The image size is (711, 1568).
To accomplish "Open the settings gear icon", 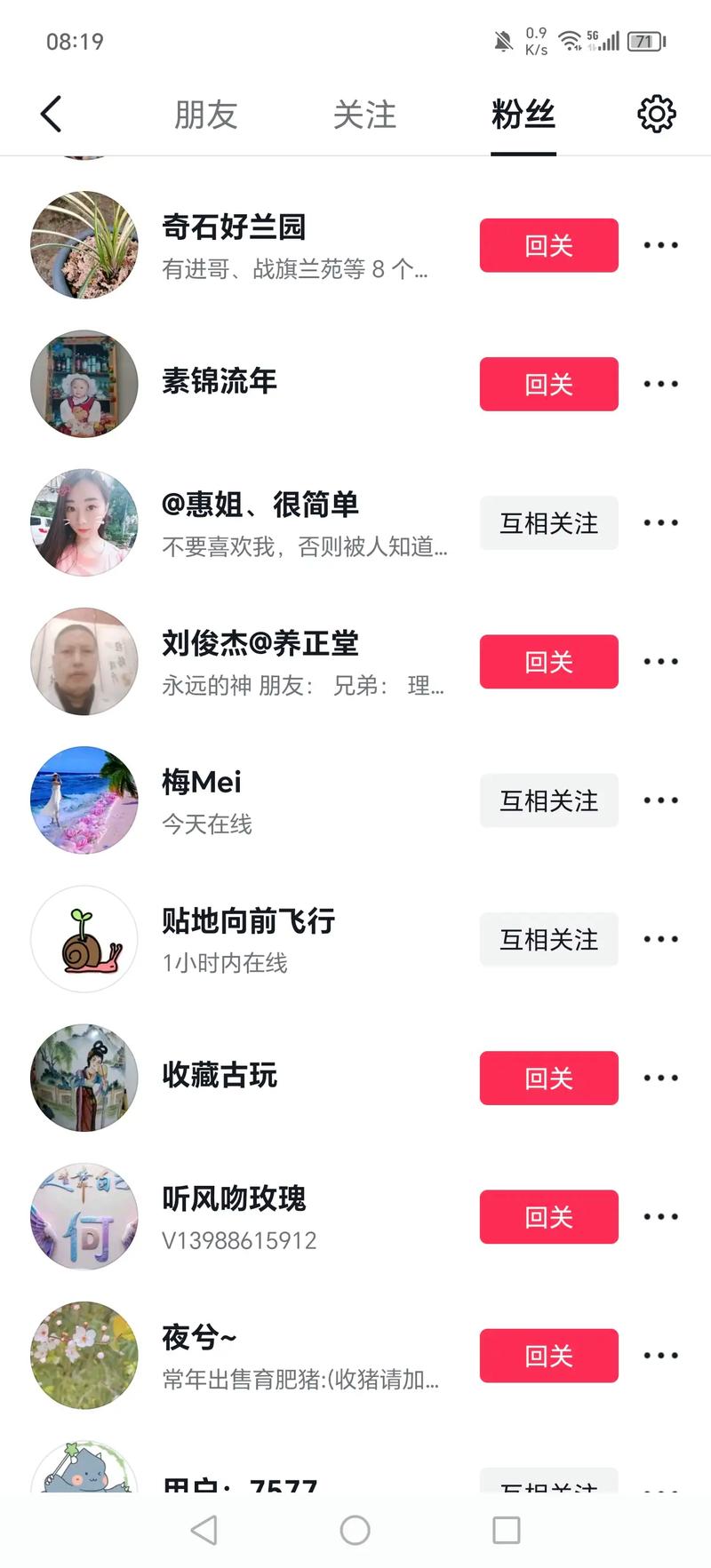I will tap(656, 114).
